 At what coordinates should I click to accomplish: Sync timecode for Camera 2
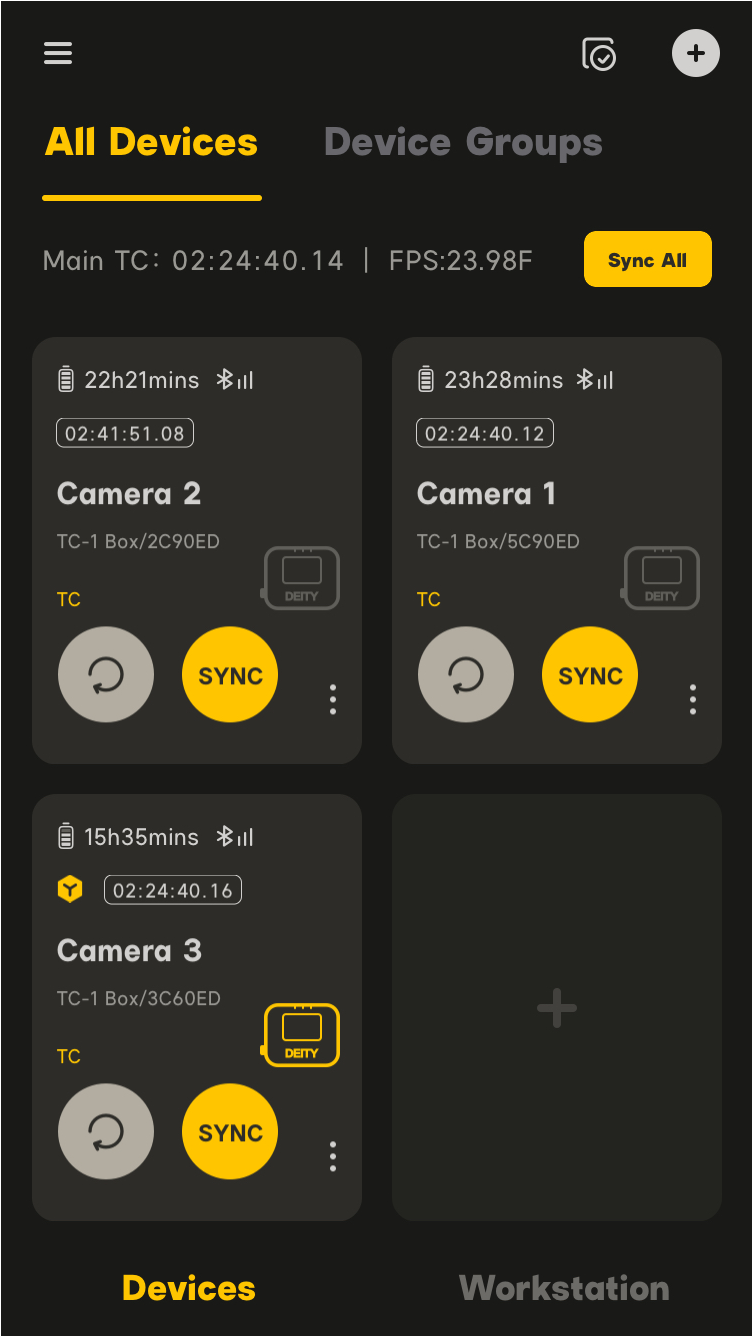(x=230, y=675)
